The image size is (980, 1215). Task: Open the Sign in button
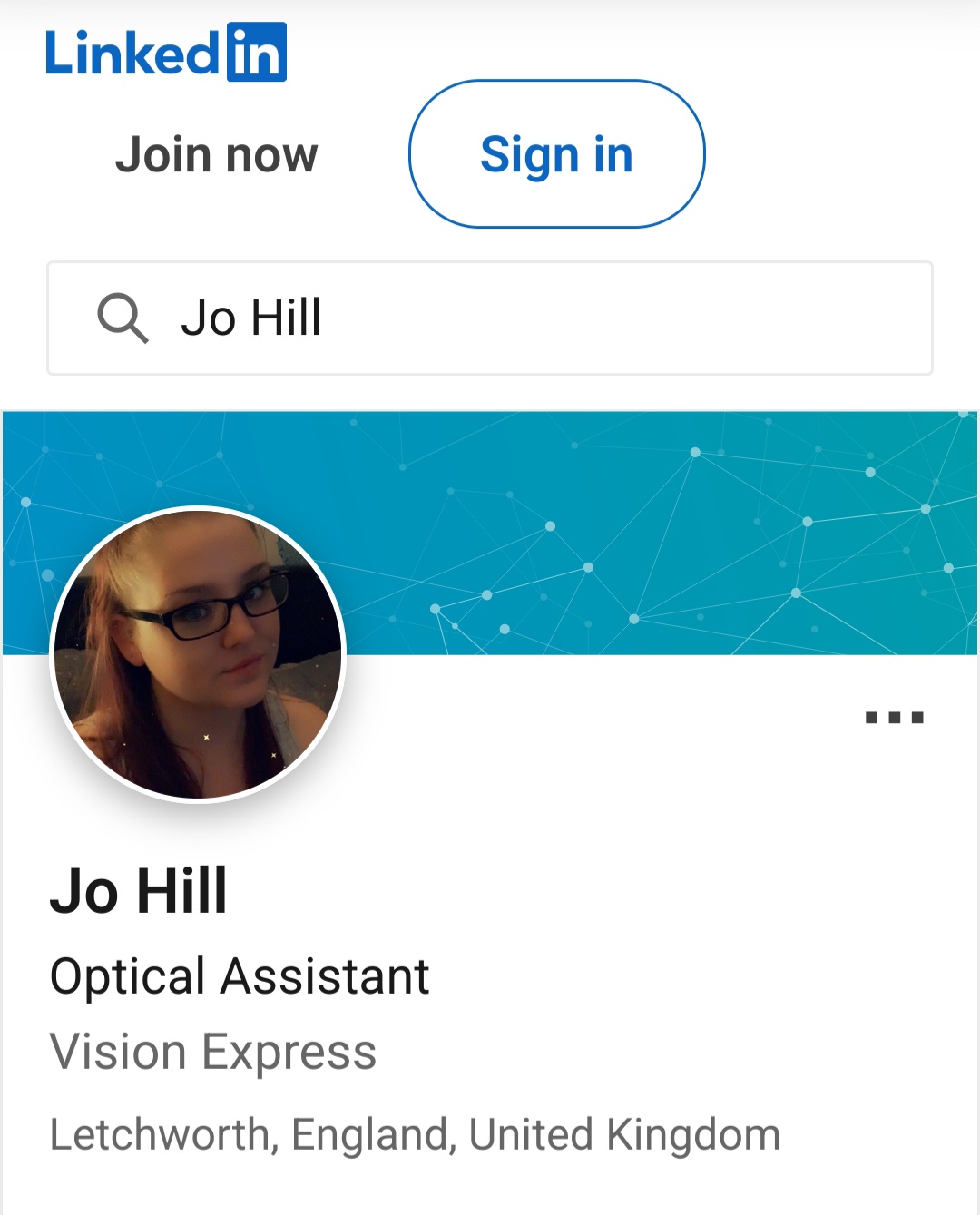click(x=556, y=154)
